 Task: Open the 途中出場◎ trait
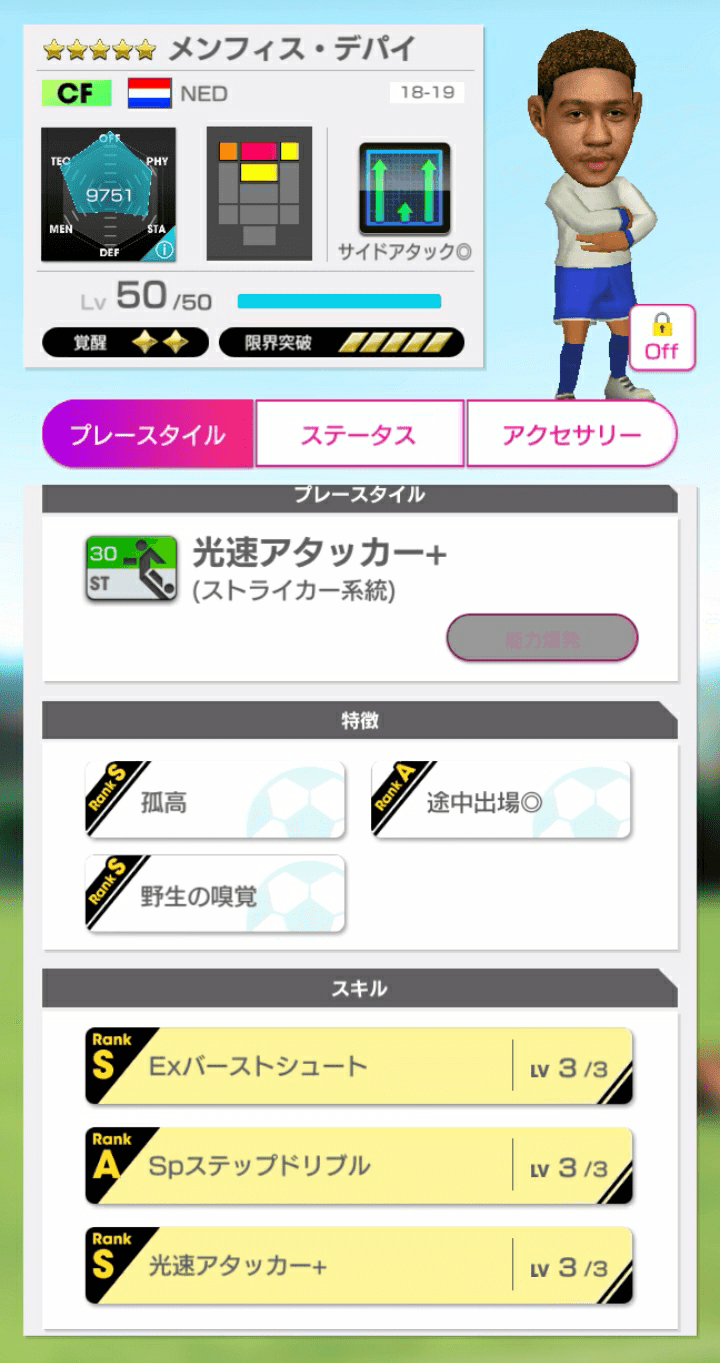click(501, 800)
